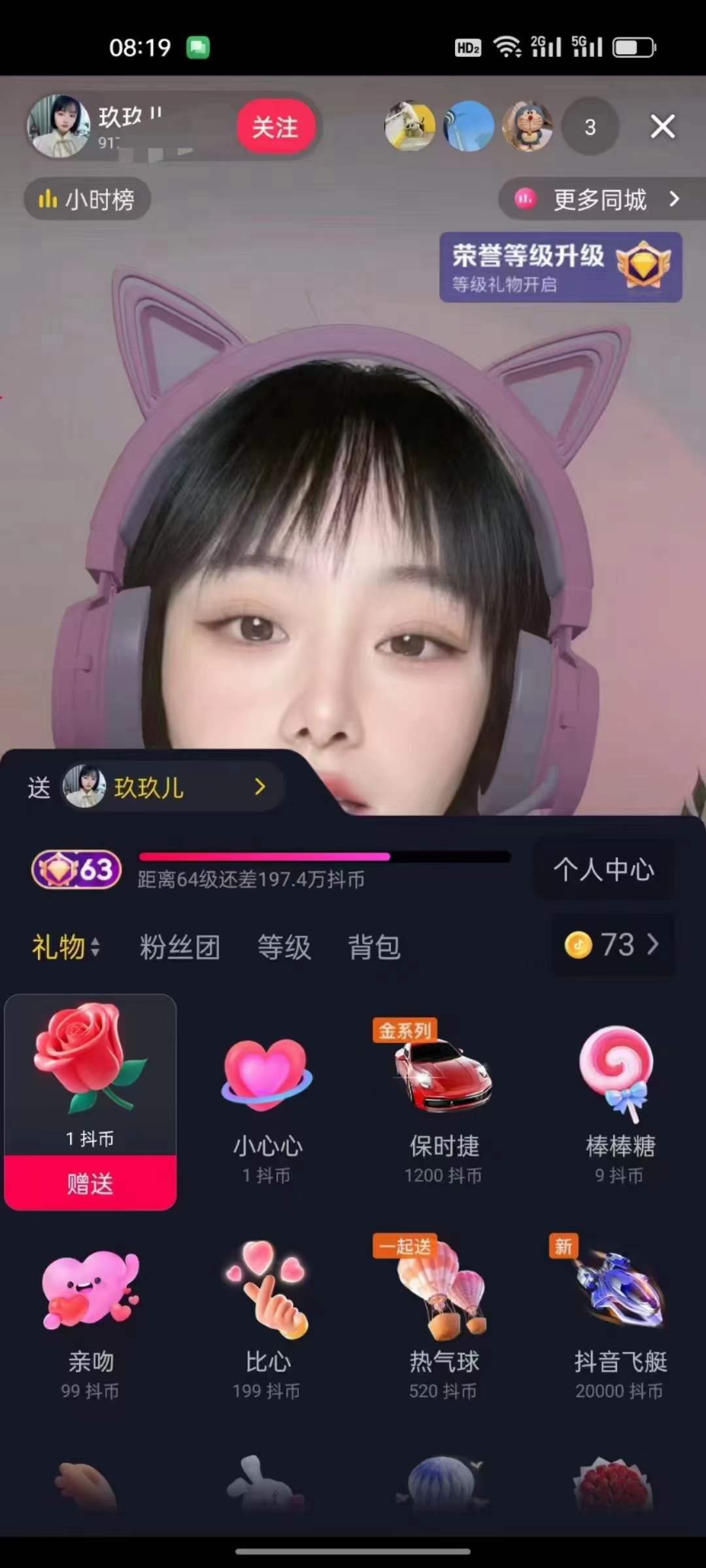
Task: Switch to the 等级 tab
Action: (x=284, y=947)
